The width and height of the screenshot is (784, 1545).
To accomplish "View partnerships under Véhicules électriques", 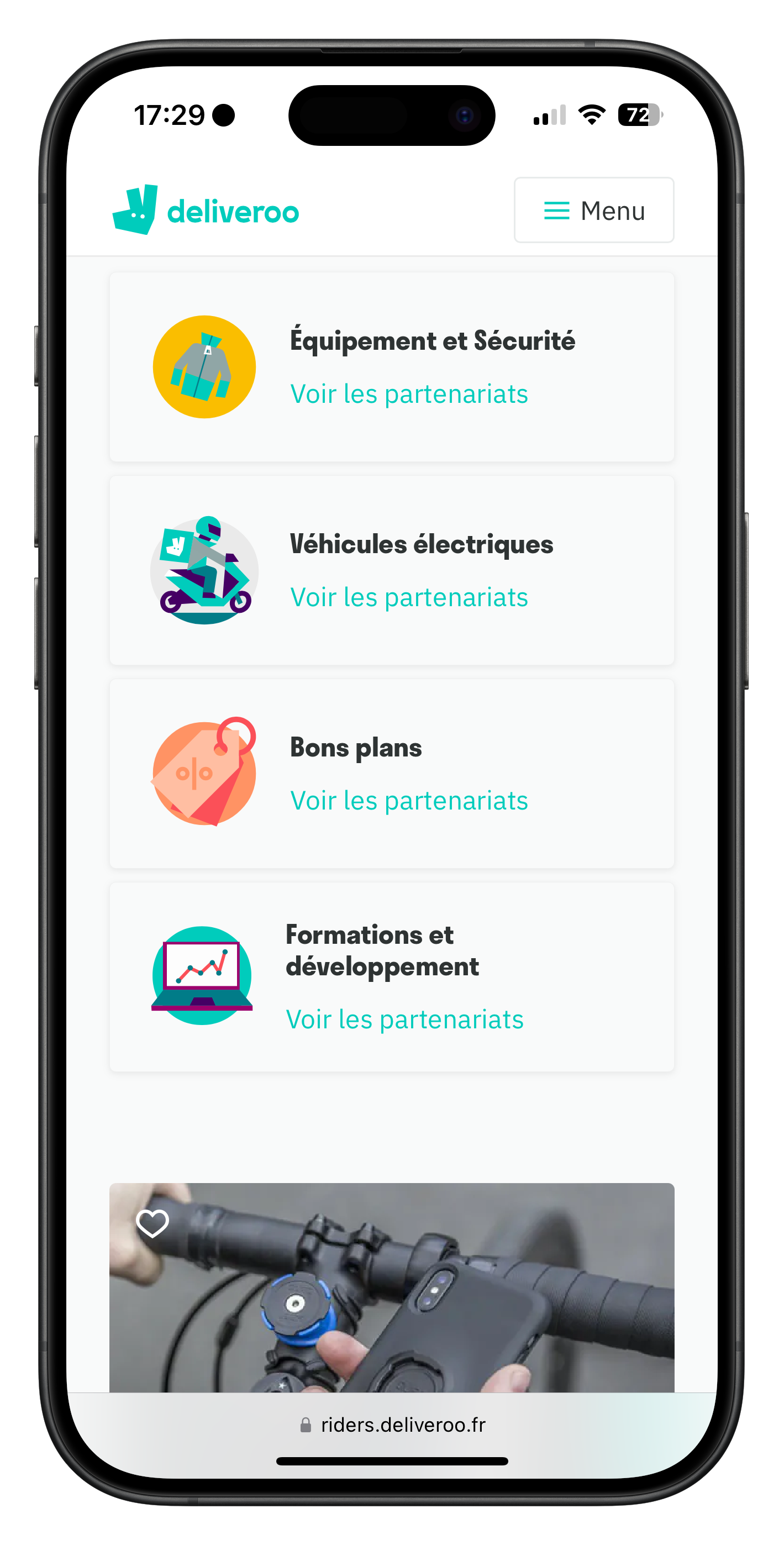I will point(408,597).
